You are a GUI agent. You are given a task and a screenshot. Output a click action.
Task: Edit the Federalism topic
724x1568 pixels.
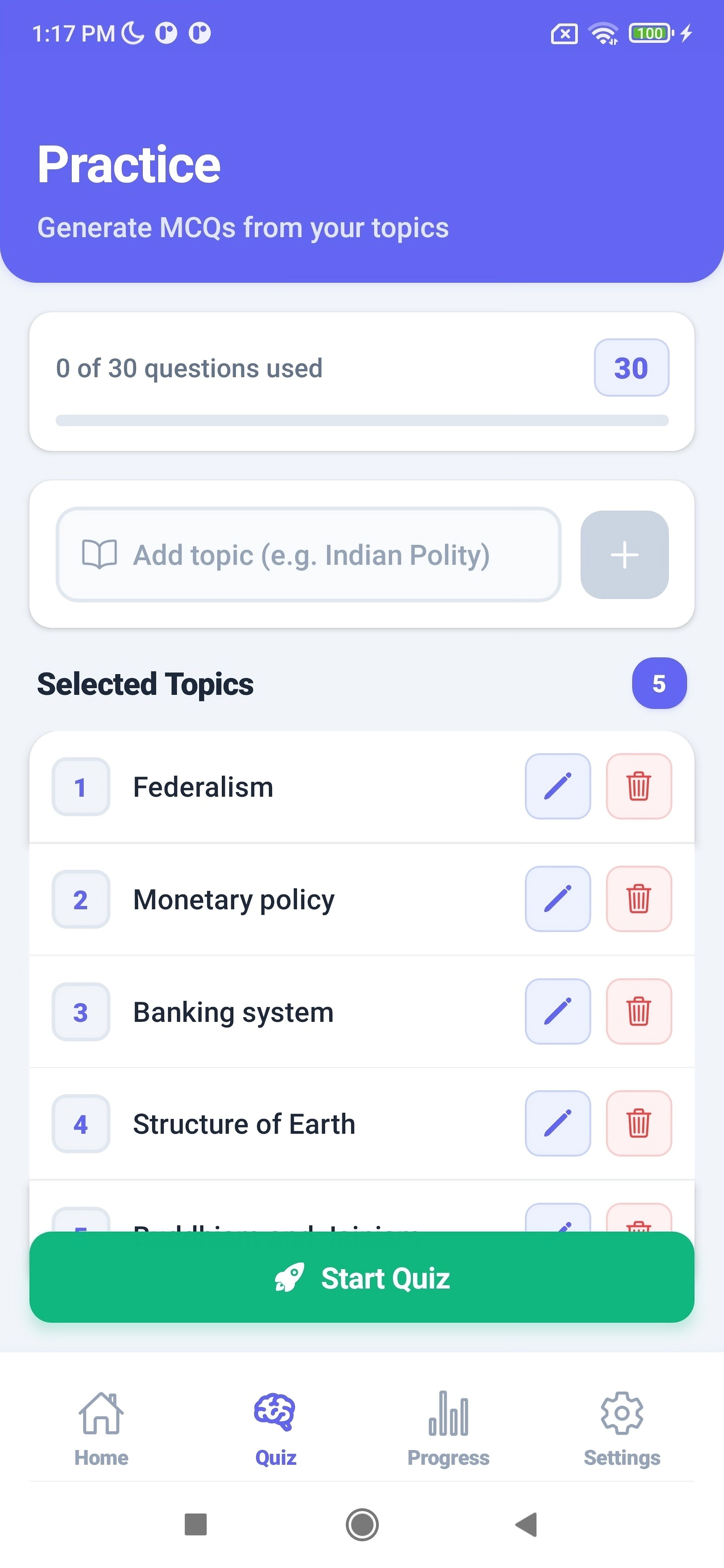pyautogui.click(x=557, y=786)
